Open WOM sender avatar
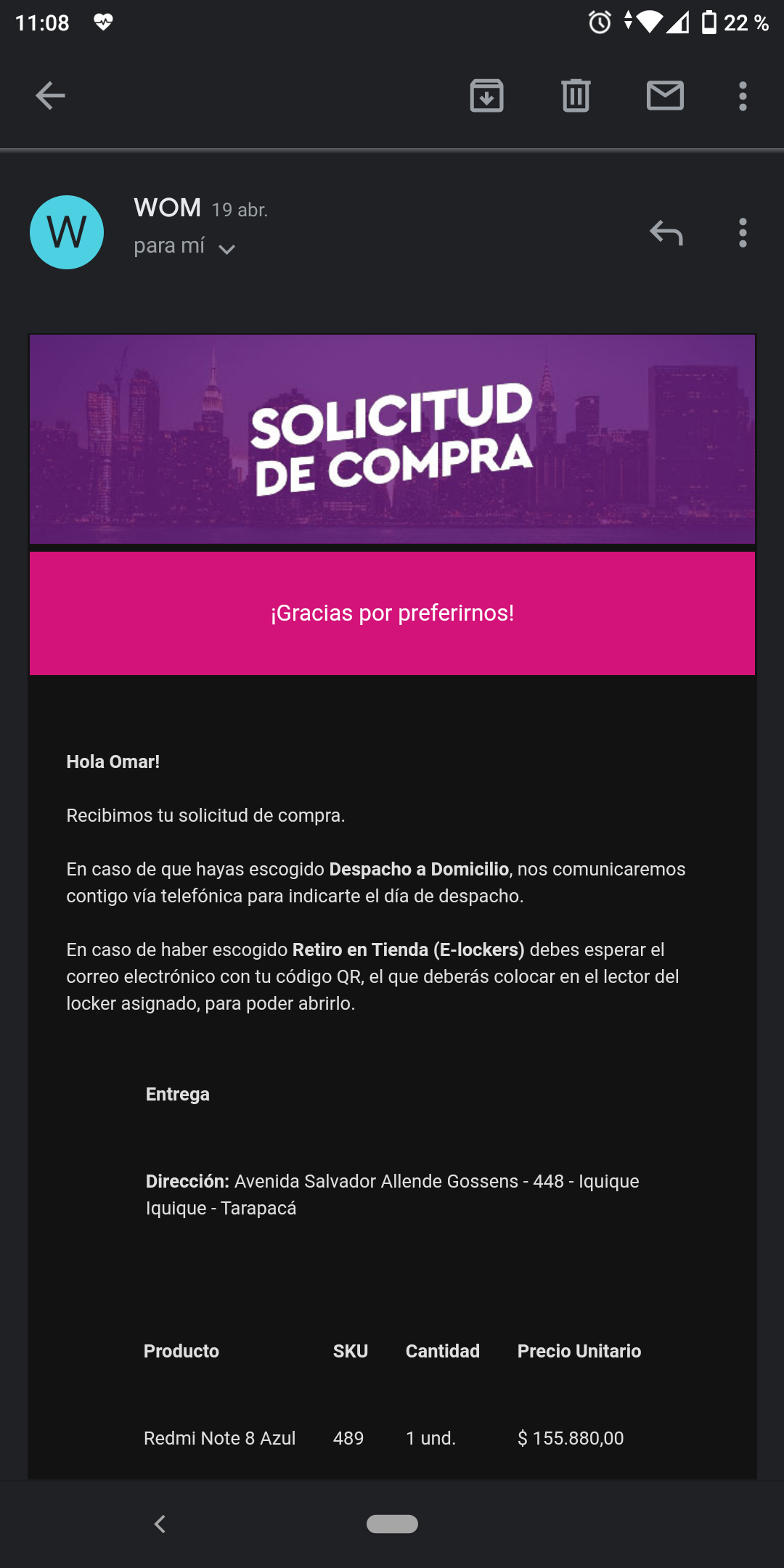 (67, 232)
